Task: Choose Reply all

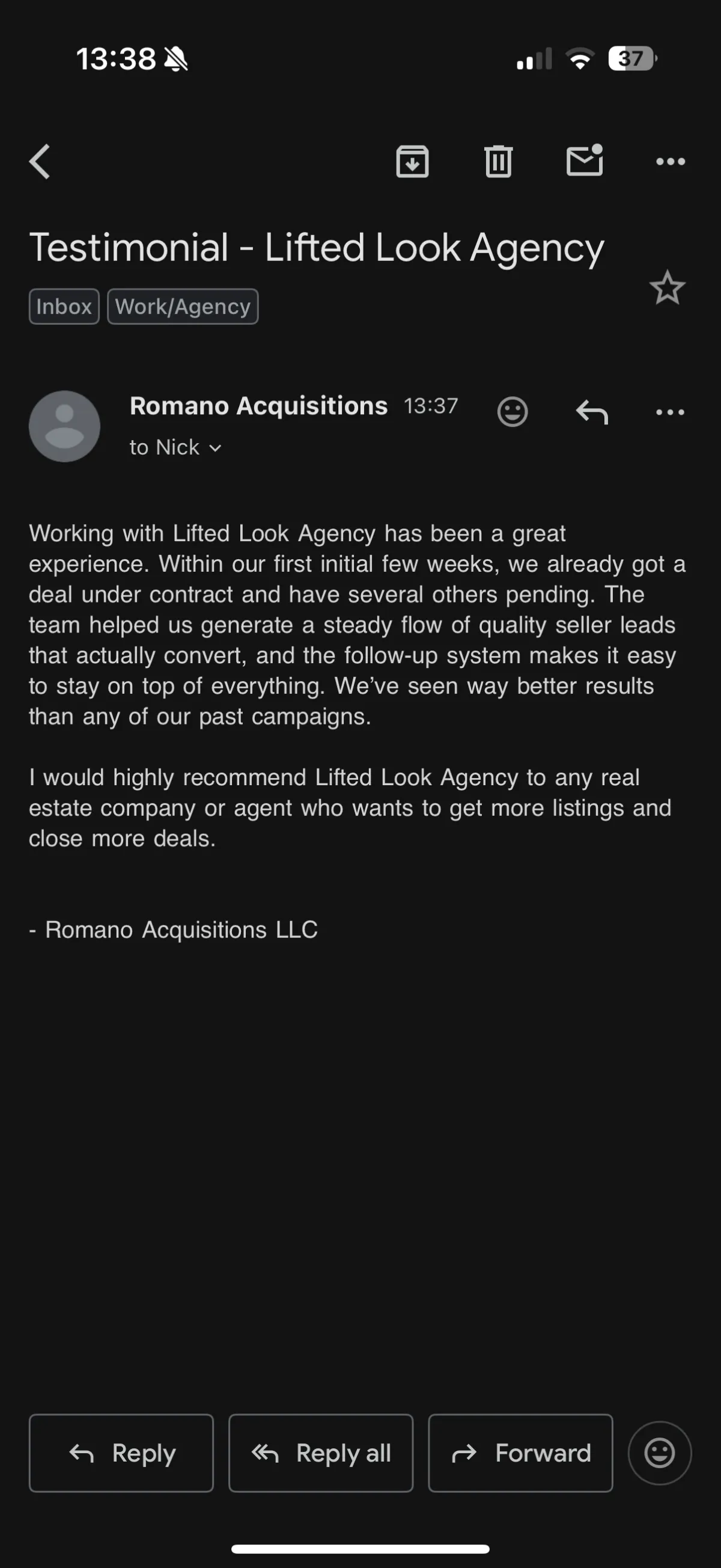Action: click(321, 1453)
